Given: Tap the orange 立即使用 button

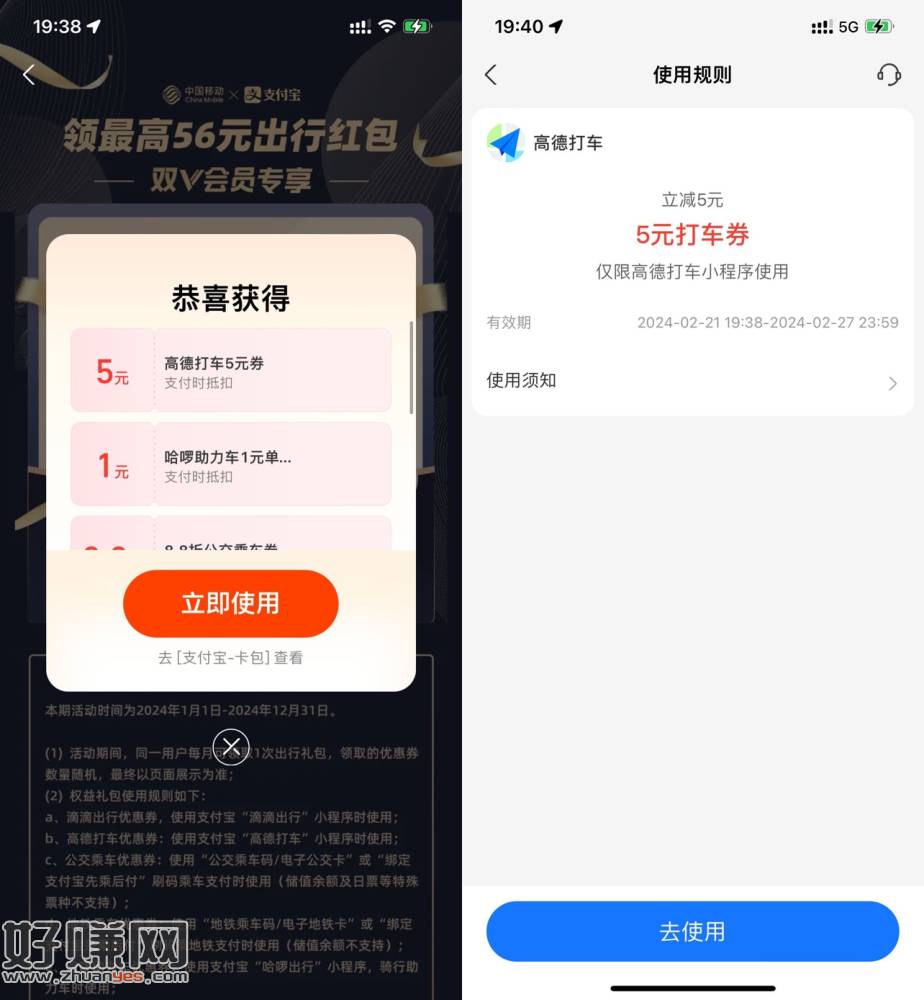Looking at the screenshot, I should coord(230,604).
